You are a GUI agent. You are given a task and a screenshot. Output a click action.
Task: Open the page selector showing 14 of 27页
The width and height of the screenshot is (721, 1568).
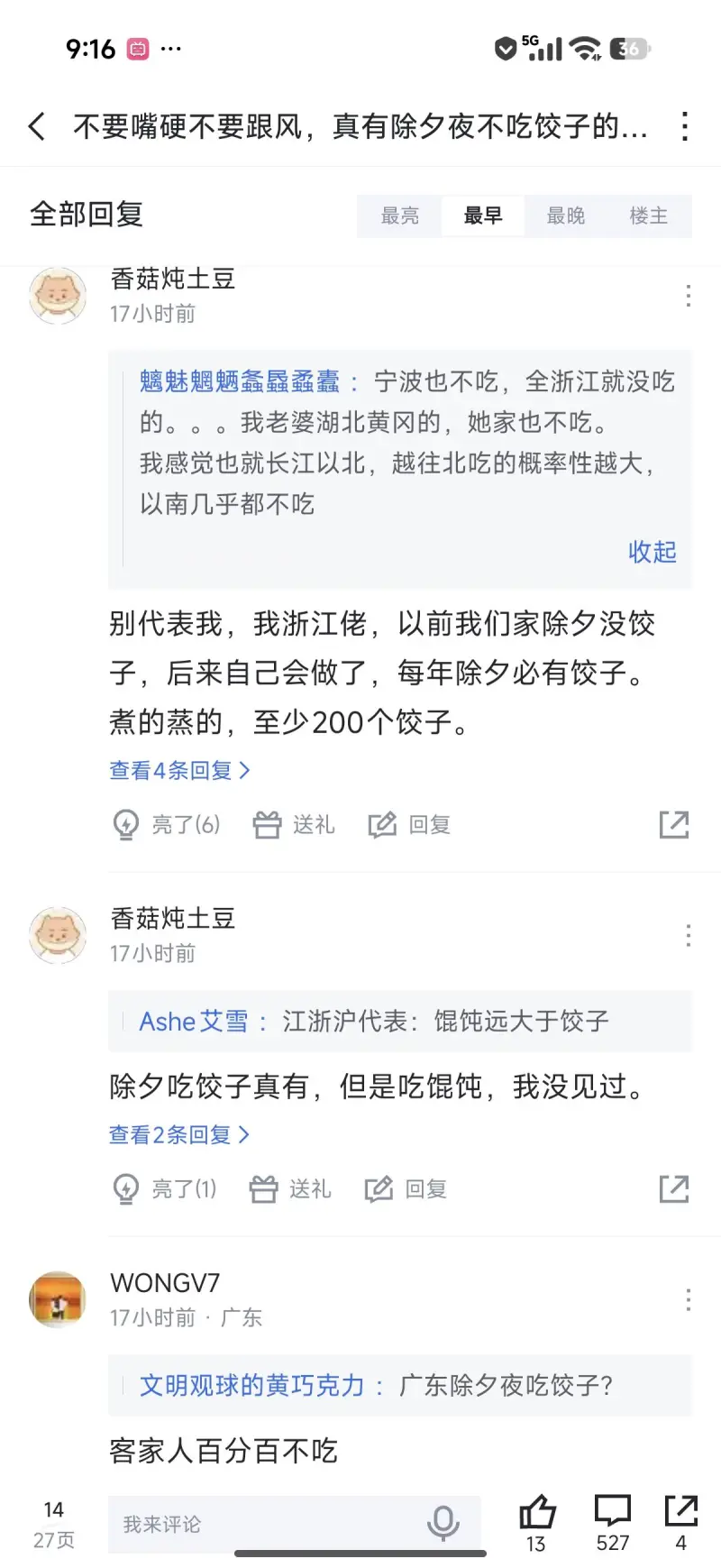point(54,1524)
